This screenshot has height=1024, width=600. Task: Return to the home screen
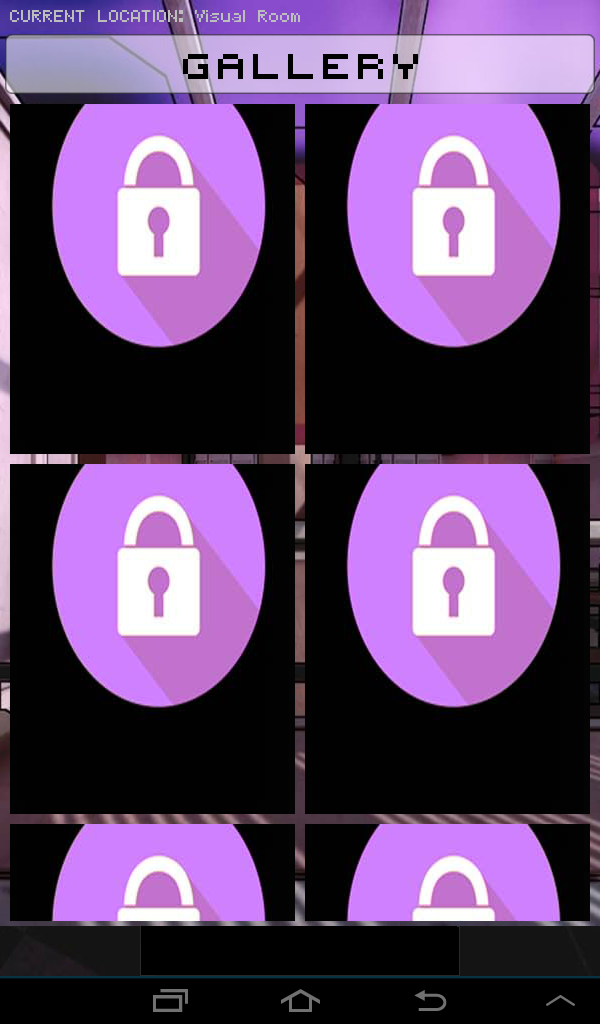[300, 1000]
